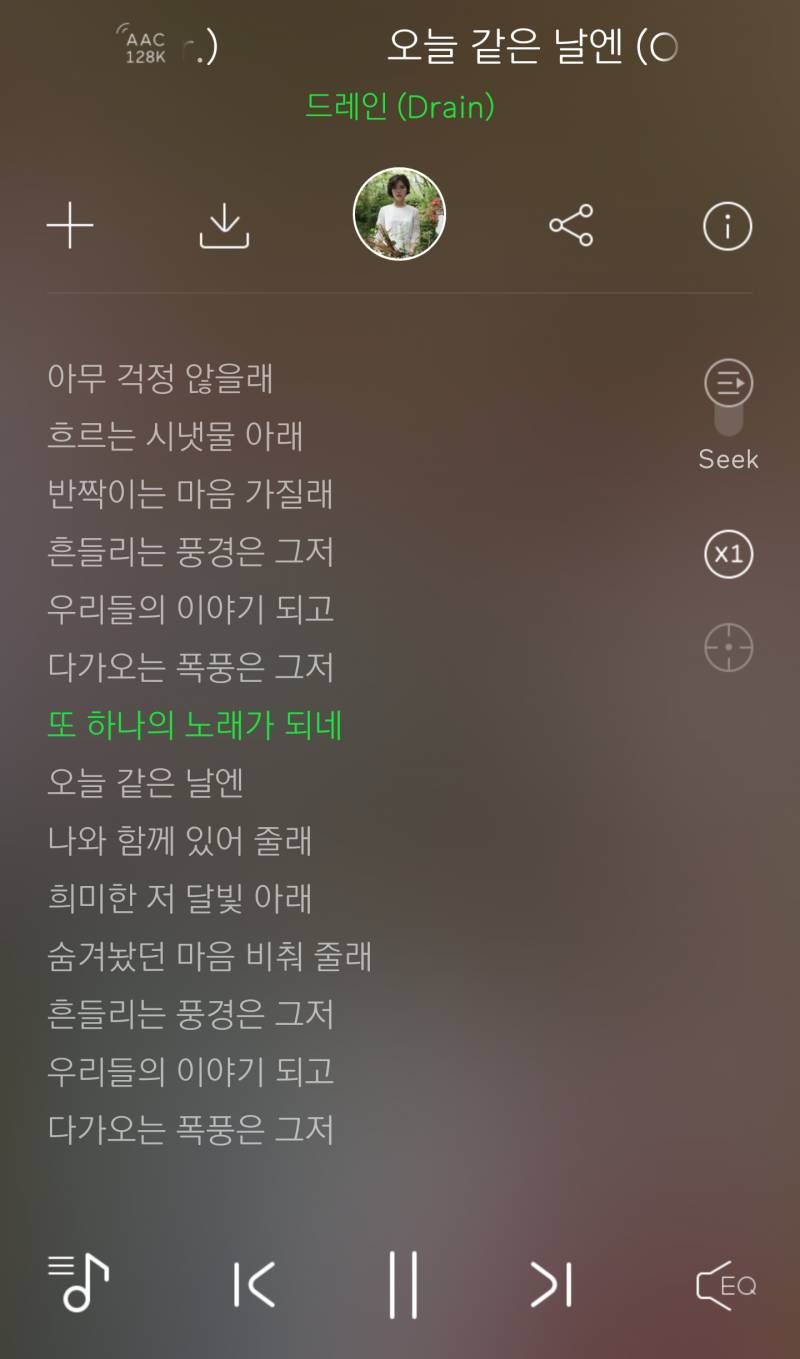View song information details
The width and height of the screenshot is (800, 1359).
(727, 226)
